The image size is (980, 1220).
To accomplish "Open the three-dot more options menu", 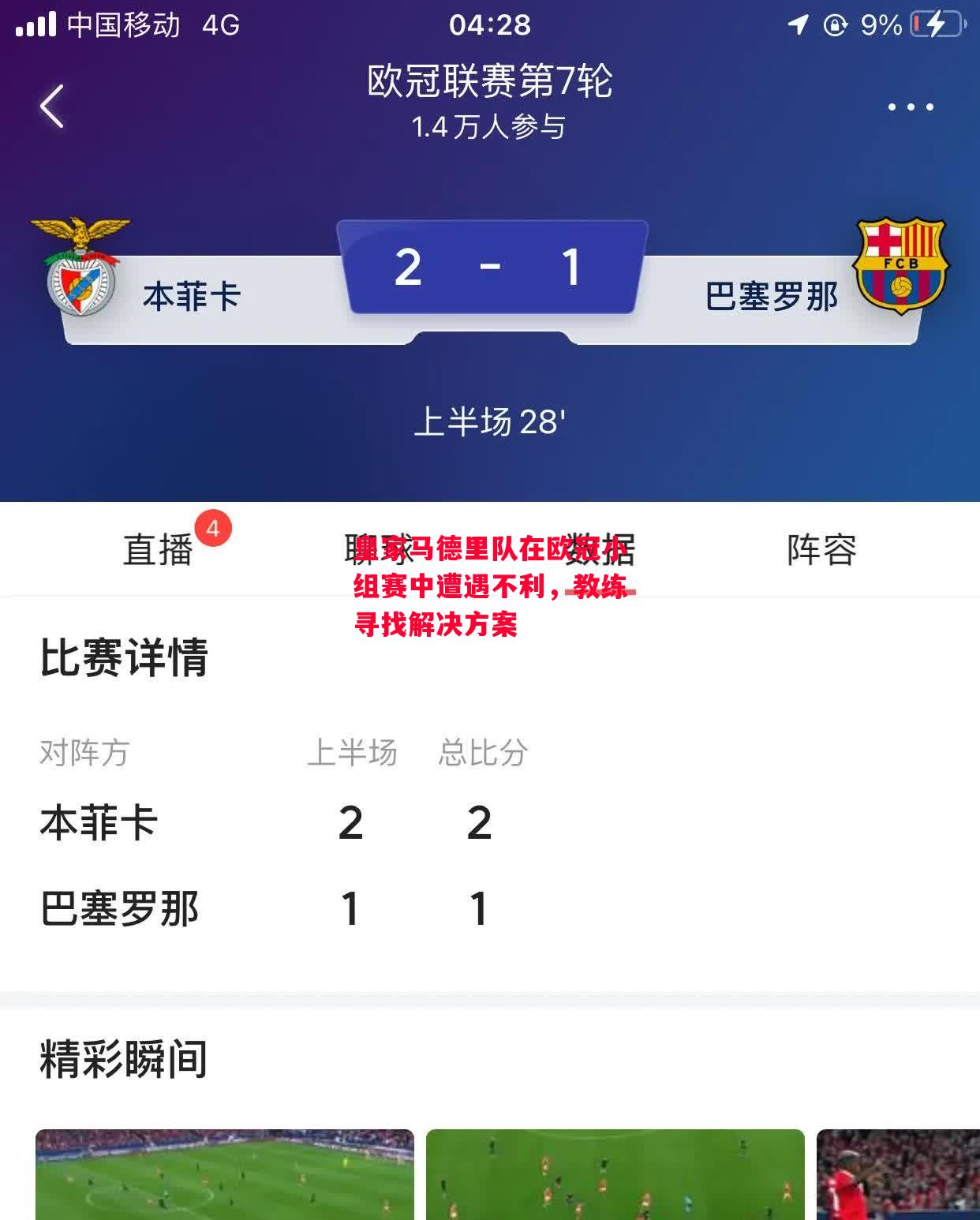I will (x=908, y=105).
